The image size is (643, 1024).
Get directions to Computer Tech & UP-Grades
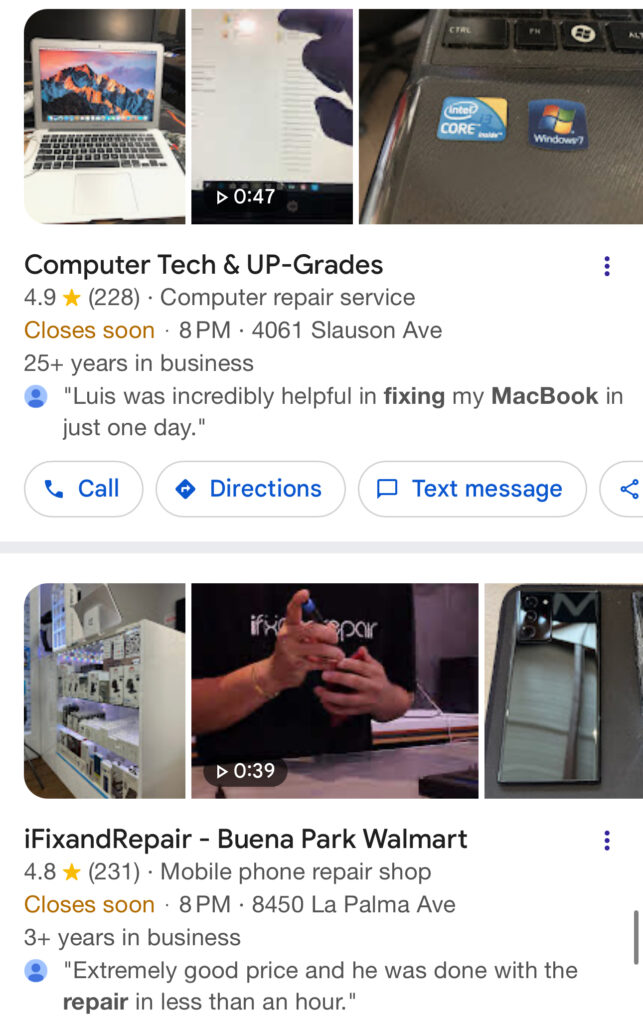click(x=250, y=489)
